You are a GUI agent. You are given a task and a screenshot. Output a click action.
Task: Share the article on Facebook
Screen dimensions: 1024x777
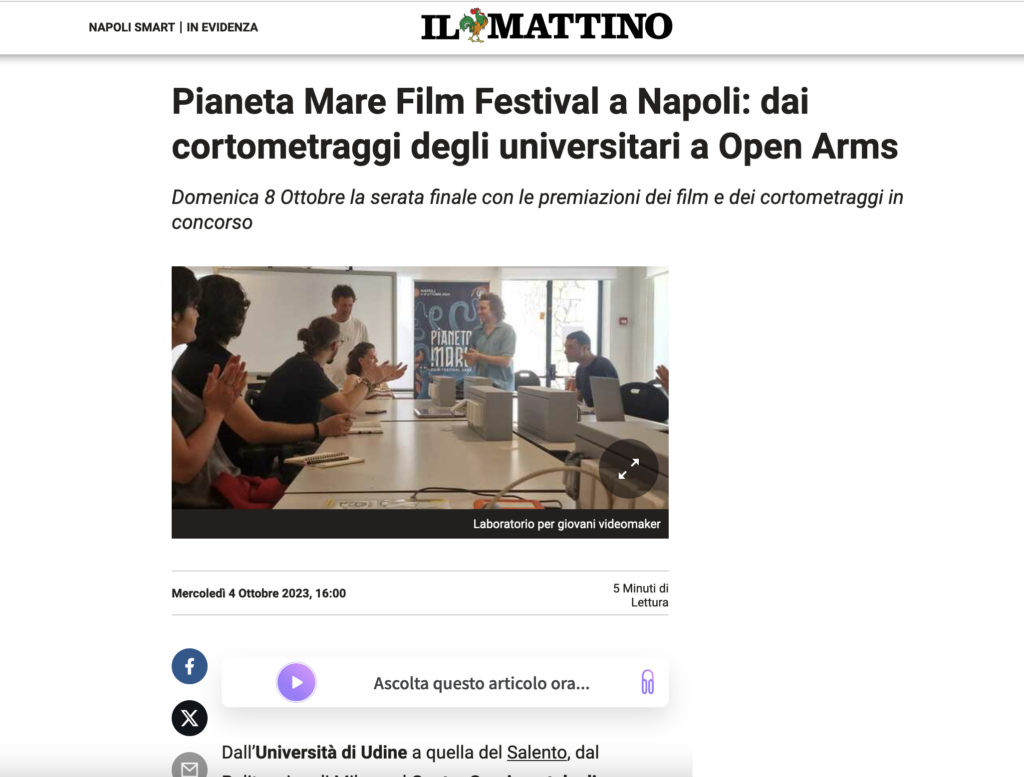[189, 666]
